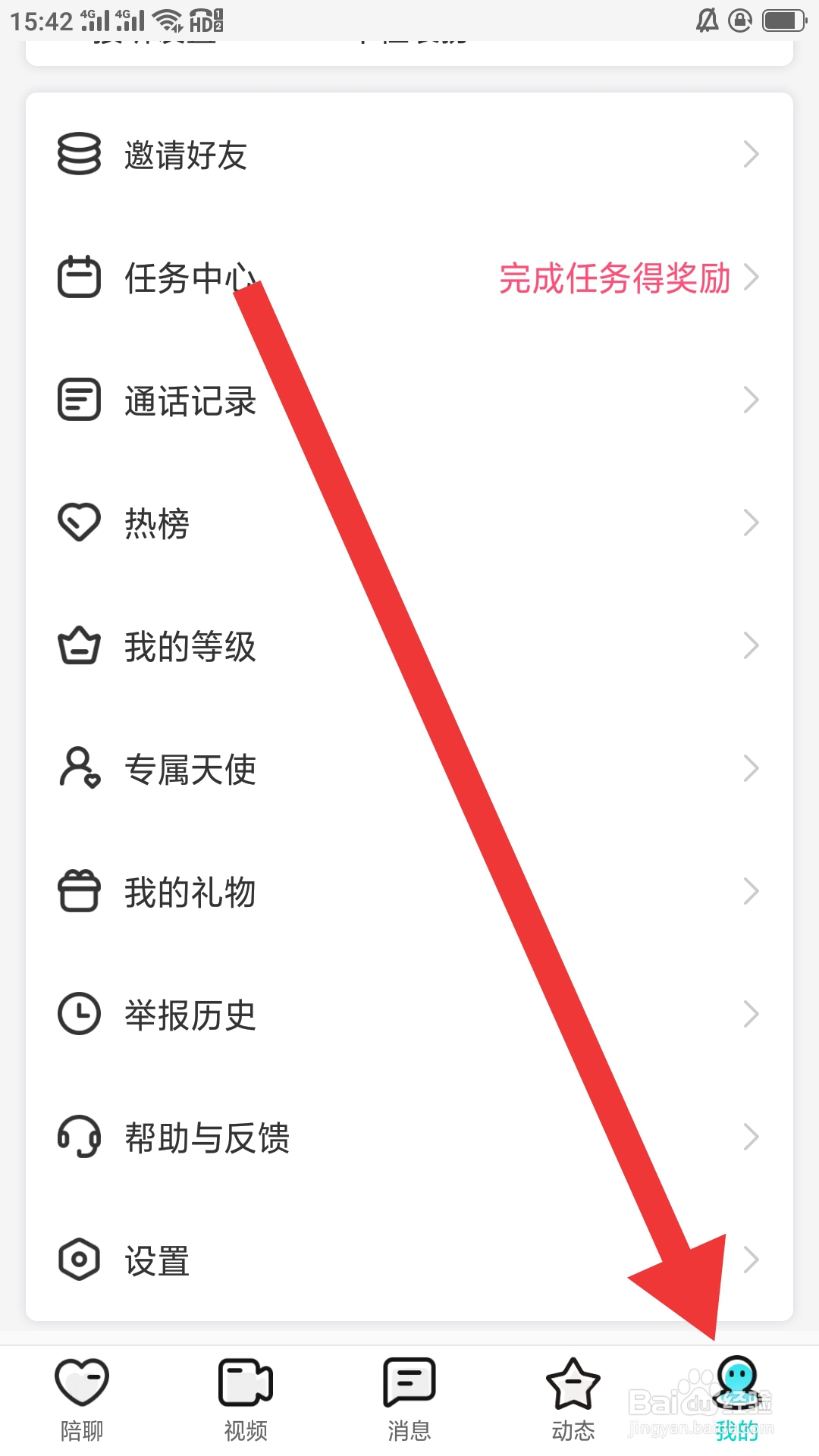Image resolution: width=819 pixels, height=1456 pixels.
Task: Click the 任务中心 calendar icon
Action: pos(79,278)
